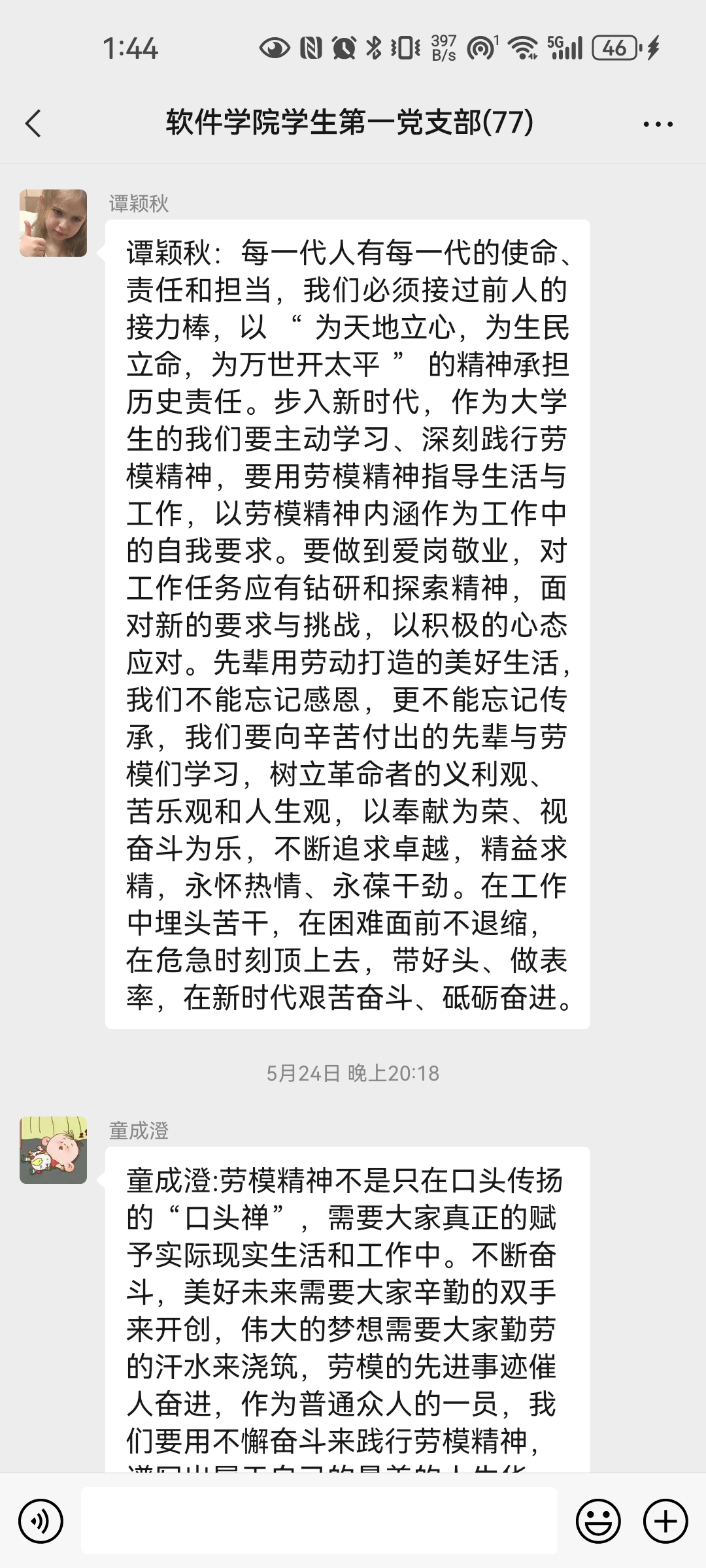Viewport: 706px width, 1568px height.
Task: Focus the message text field
Action: pos(319,1520)
